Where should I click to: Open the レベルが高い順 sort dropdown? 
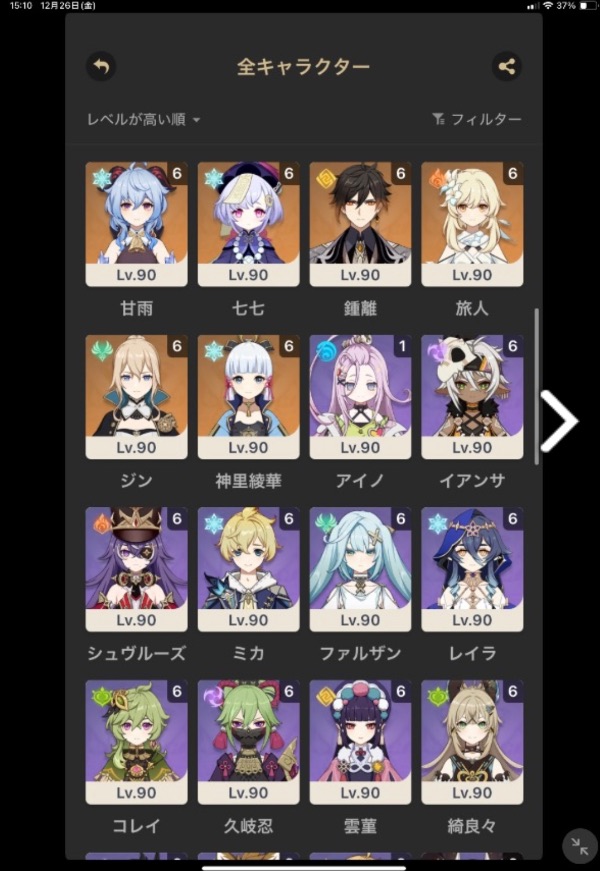point(143,119)
